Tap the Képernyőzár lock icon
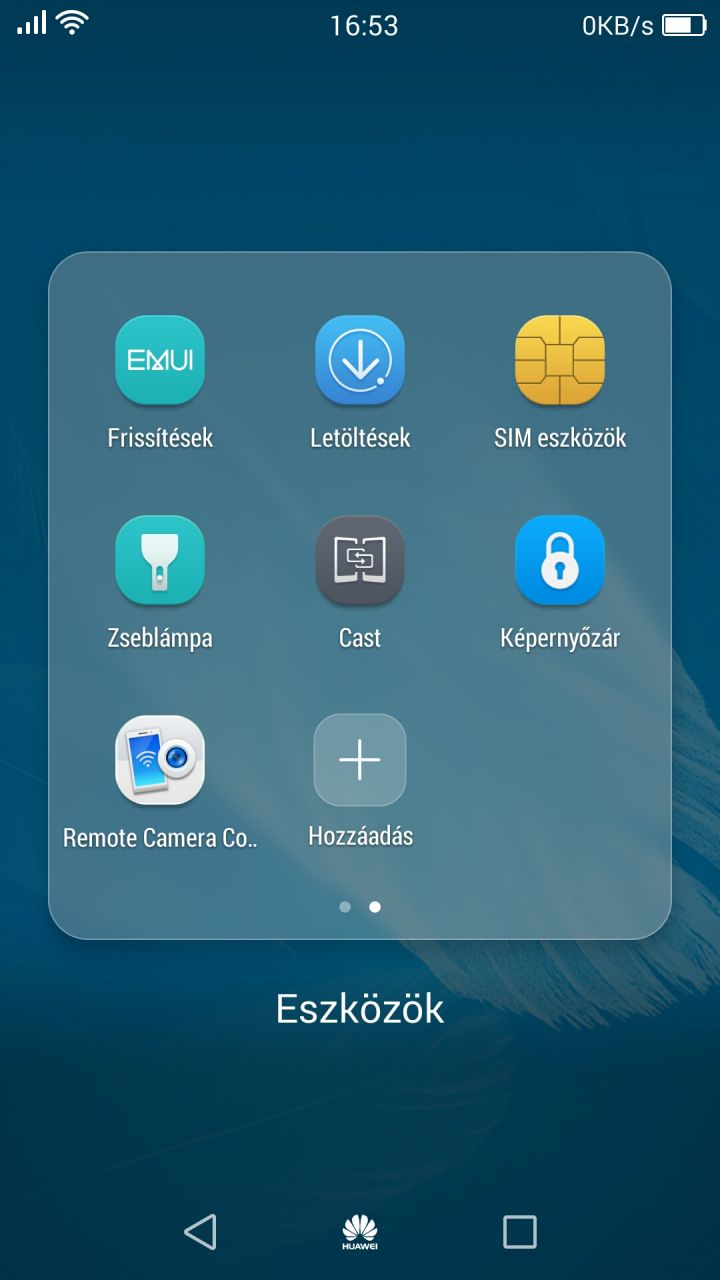The height and width of the screenshot is (1280, 720). (x=560, y=560)
